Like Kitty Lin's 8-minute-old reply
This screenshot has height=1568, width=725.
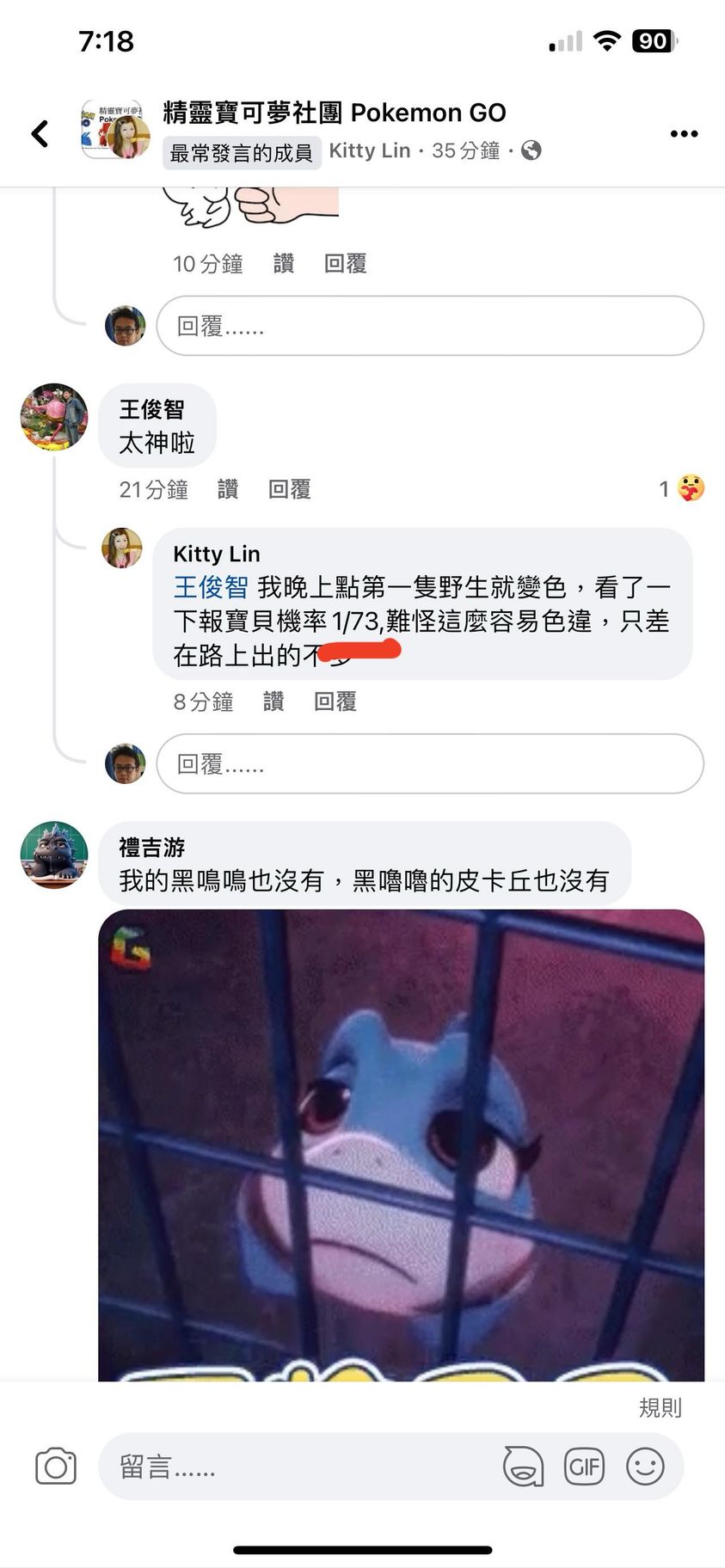click(x=273, y=701)
